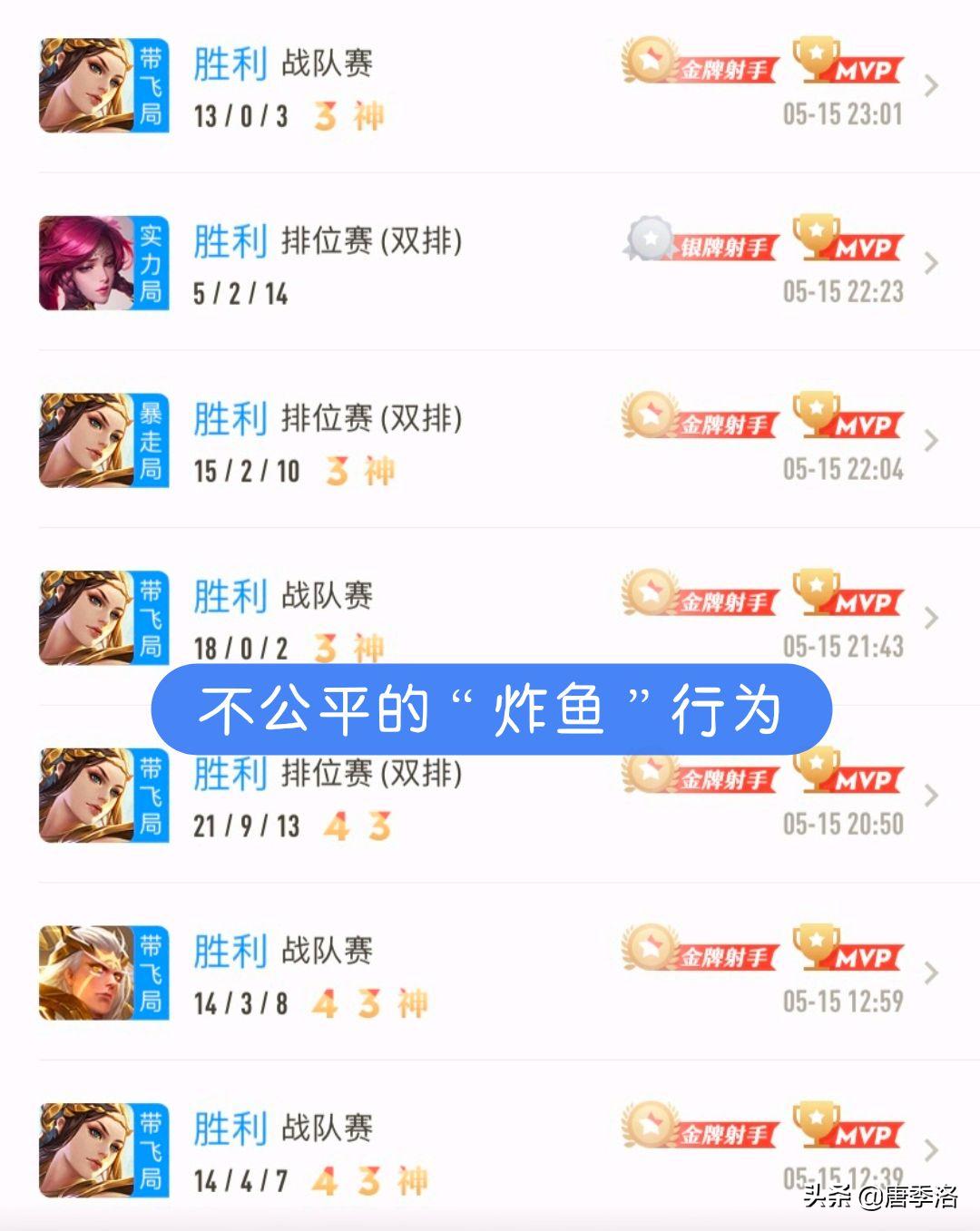980x1231 pixels.
Task: Open the 22:23 match details via the chevron
Action: 931,263
